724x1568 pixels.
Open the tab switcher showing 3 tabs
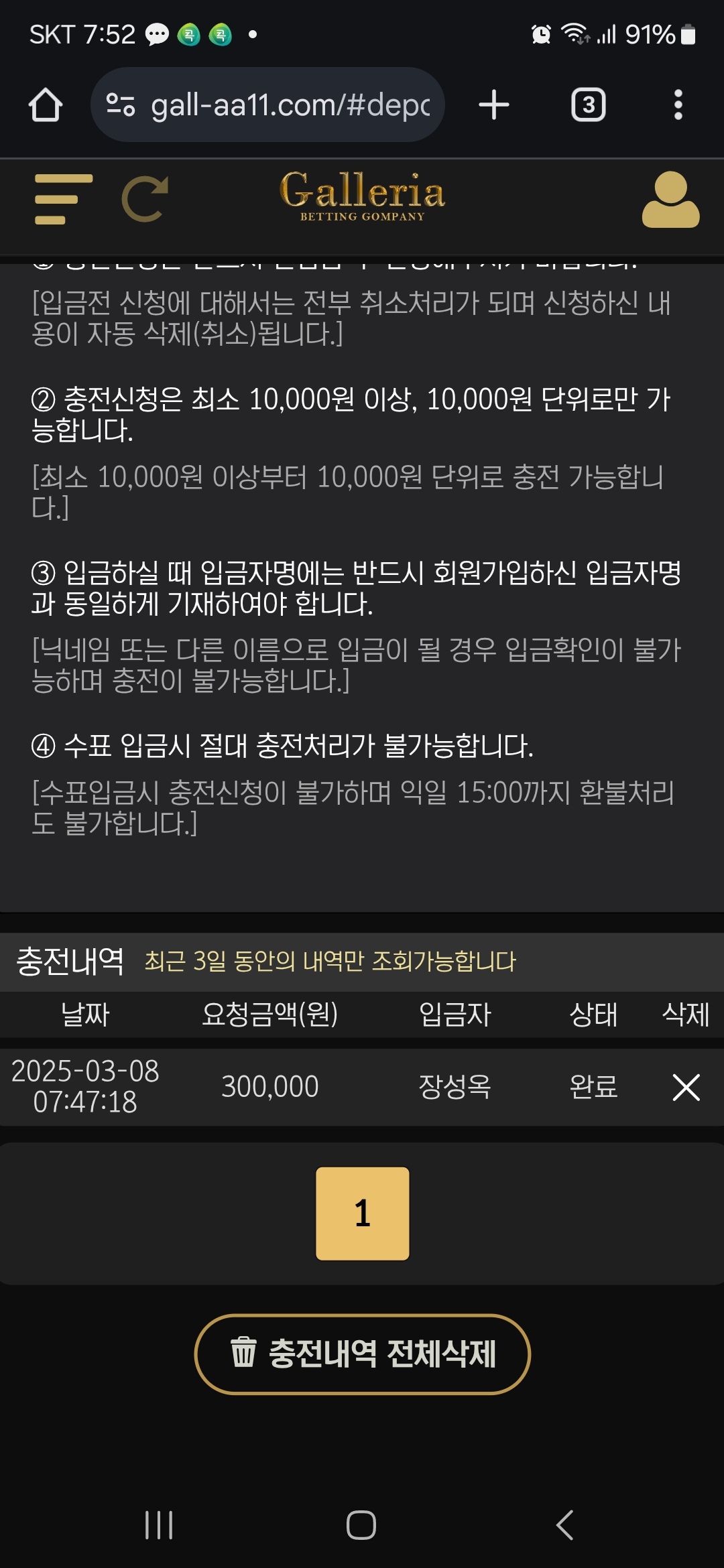pyautogui.click(x=589, y=105)
